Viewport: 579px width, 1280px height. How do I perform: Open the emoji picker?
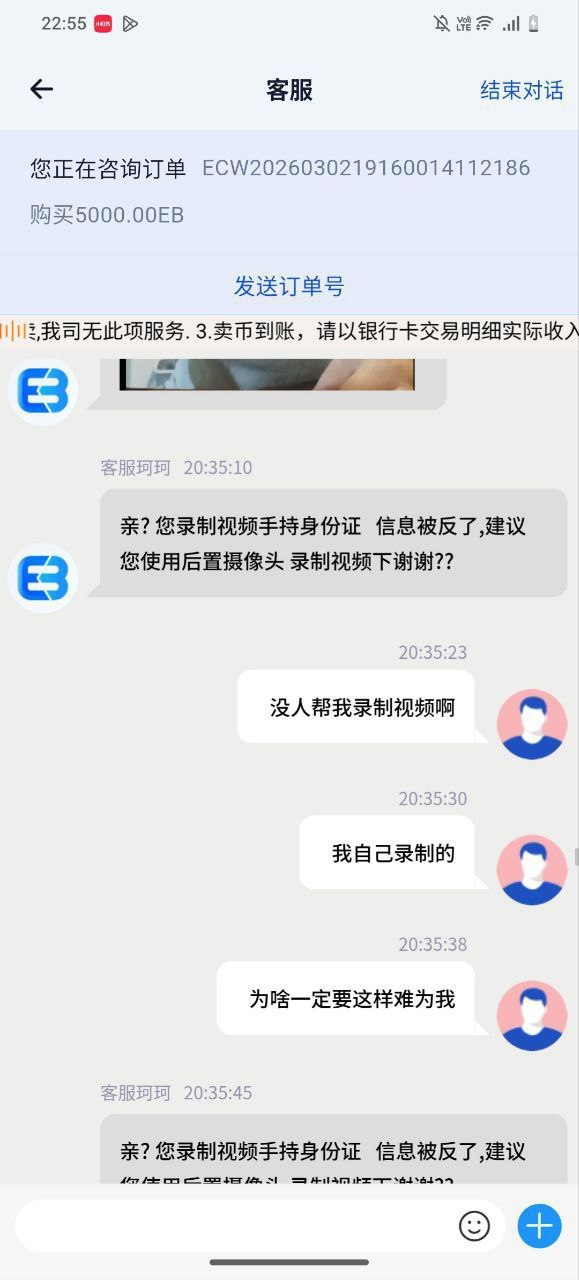(x=474, y=1226)
